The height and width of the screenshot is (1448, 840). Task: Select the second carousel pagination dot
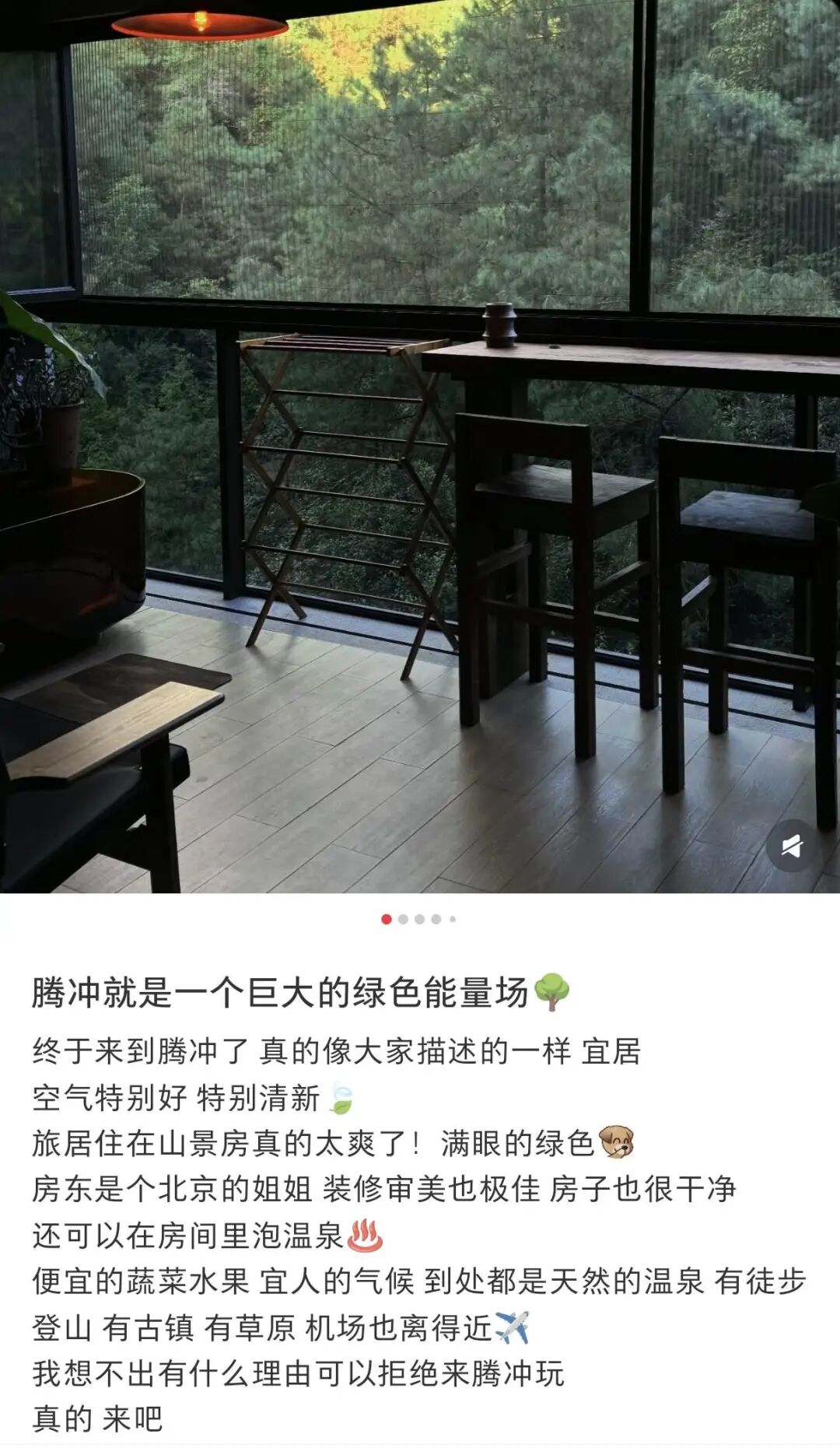click(x=401, y=918)
